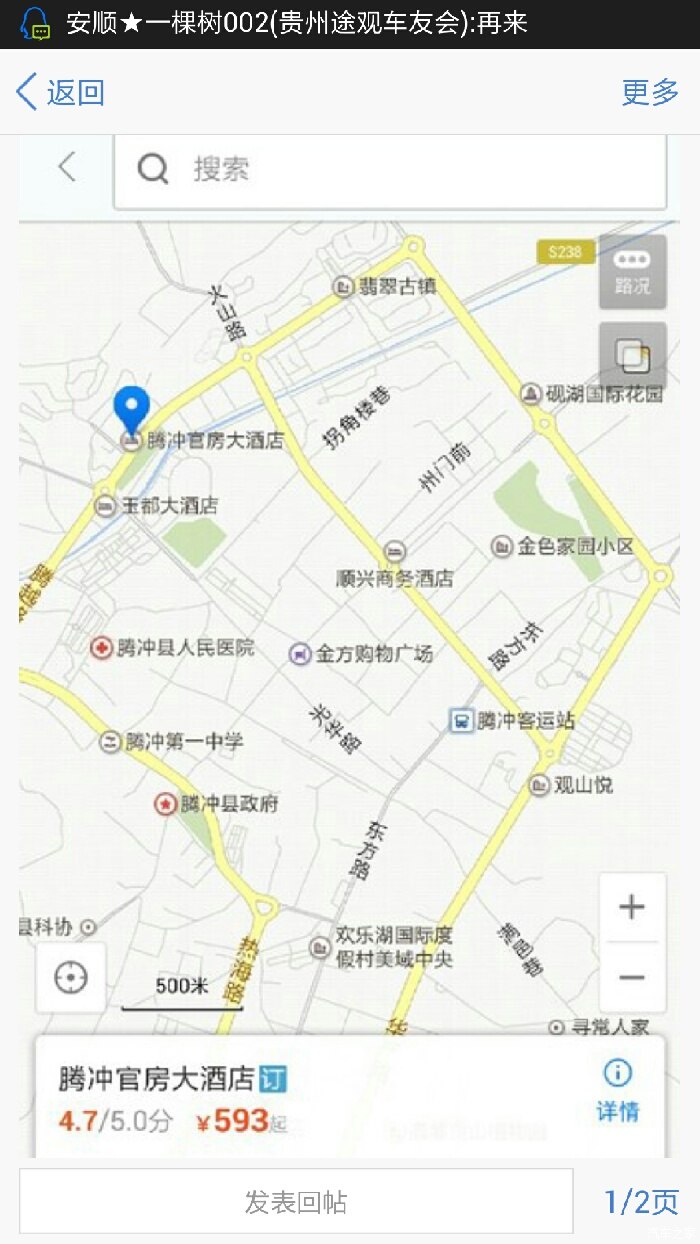Open the 更多 menu

coord(650,92)
